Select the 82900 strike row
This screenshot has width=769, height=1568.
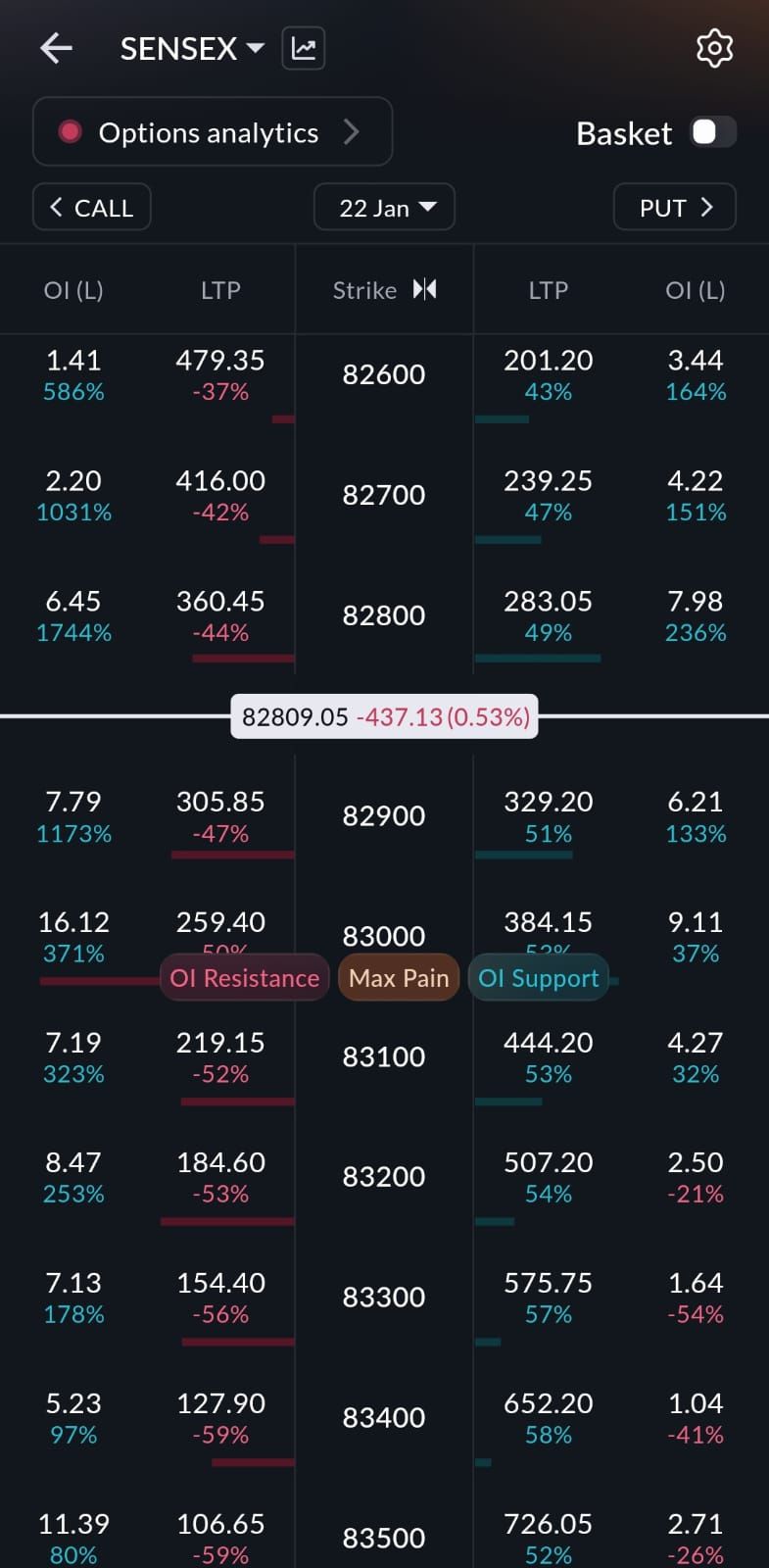point(384,816)
